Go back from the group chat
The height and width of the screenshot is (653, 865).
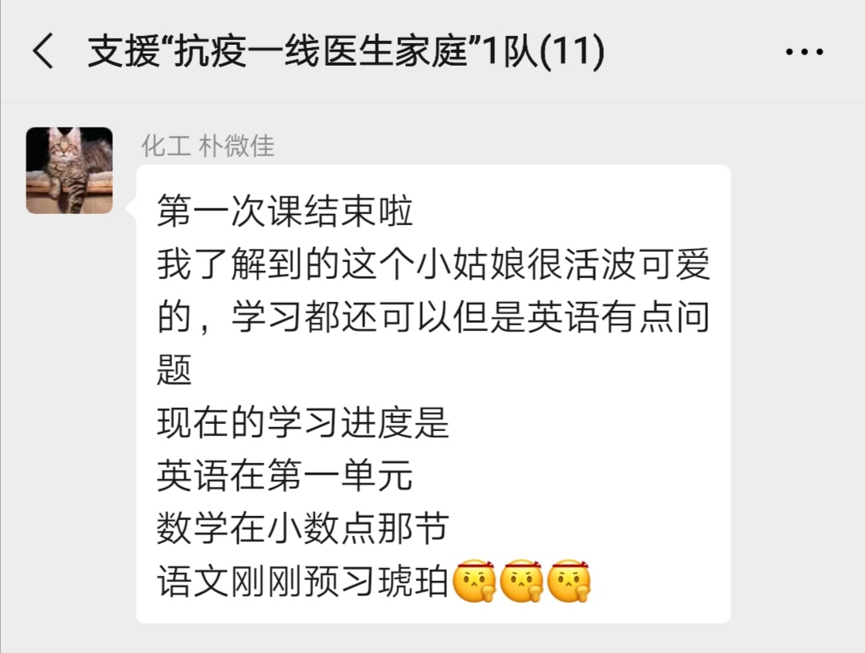point(42,50)
